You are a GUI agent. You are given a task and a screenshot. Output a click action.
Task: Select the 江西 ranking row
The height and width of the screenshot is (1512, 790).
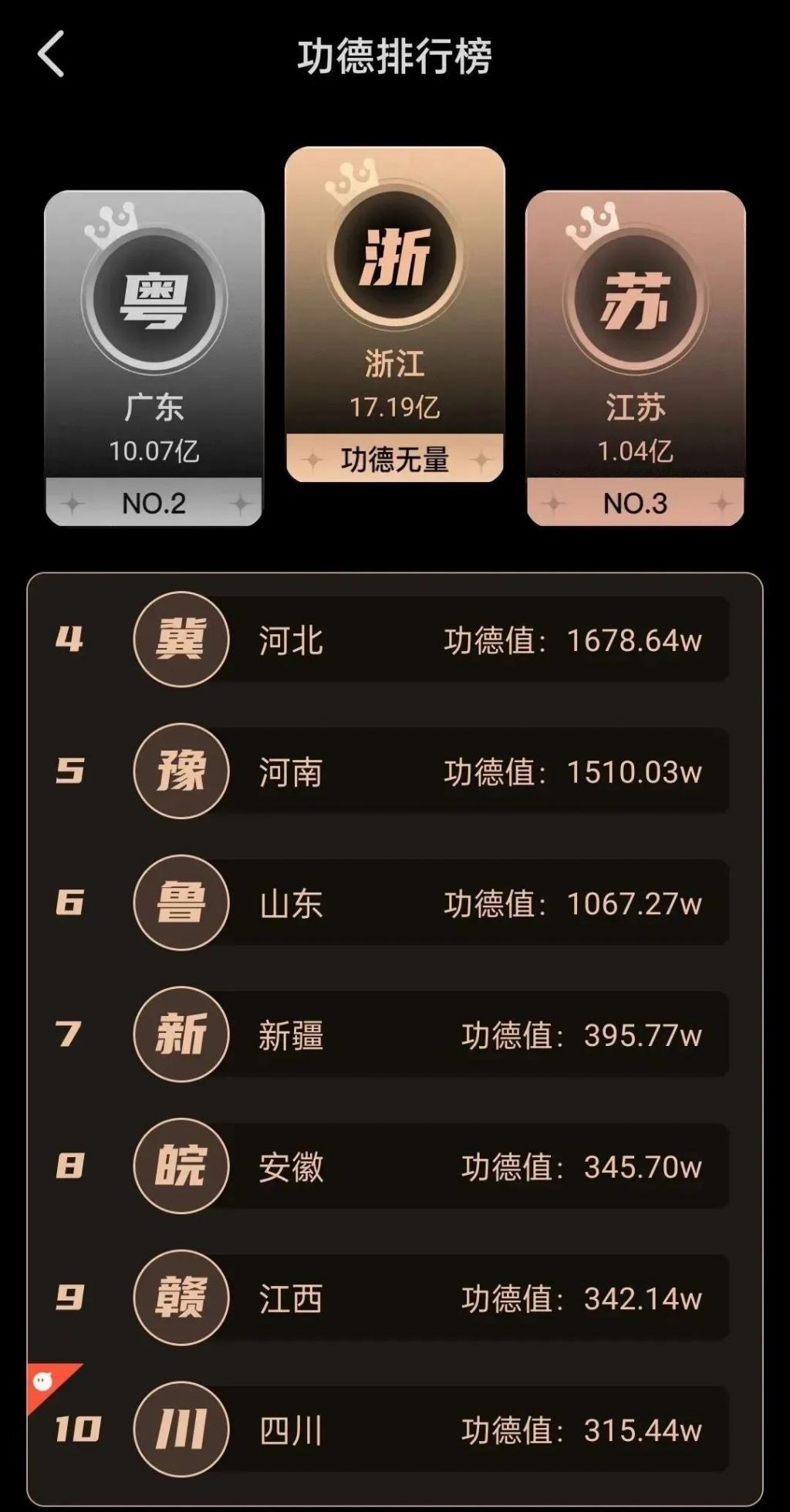432,1298
